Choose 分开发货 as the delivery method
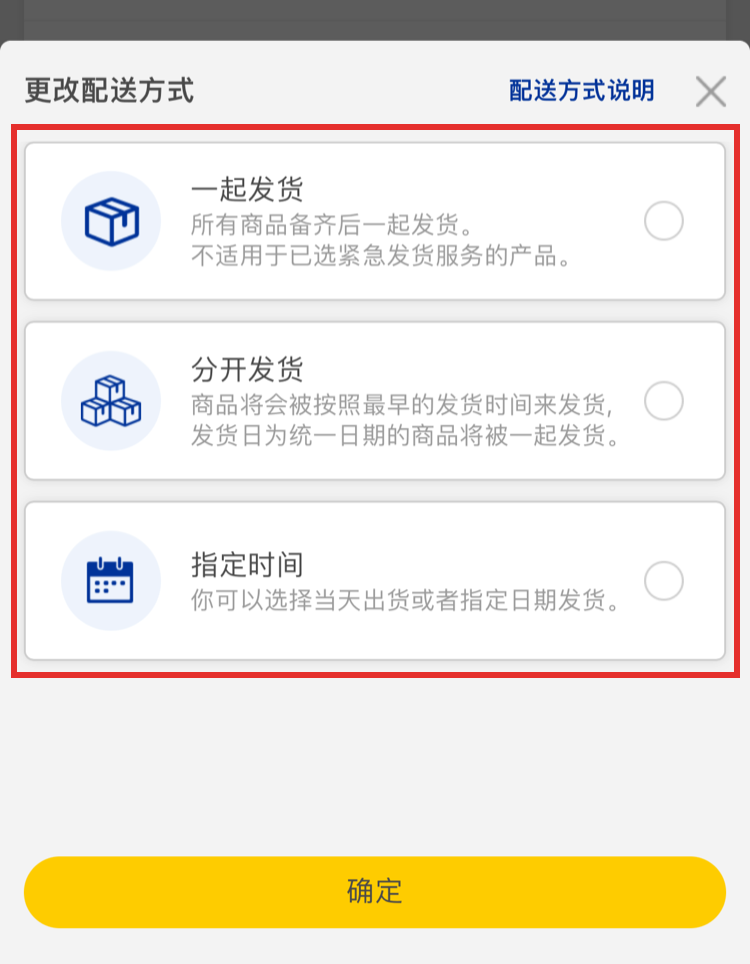 click(663, 401)
